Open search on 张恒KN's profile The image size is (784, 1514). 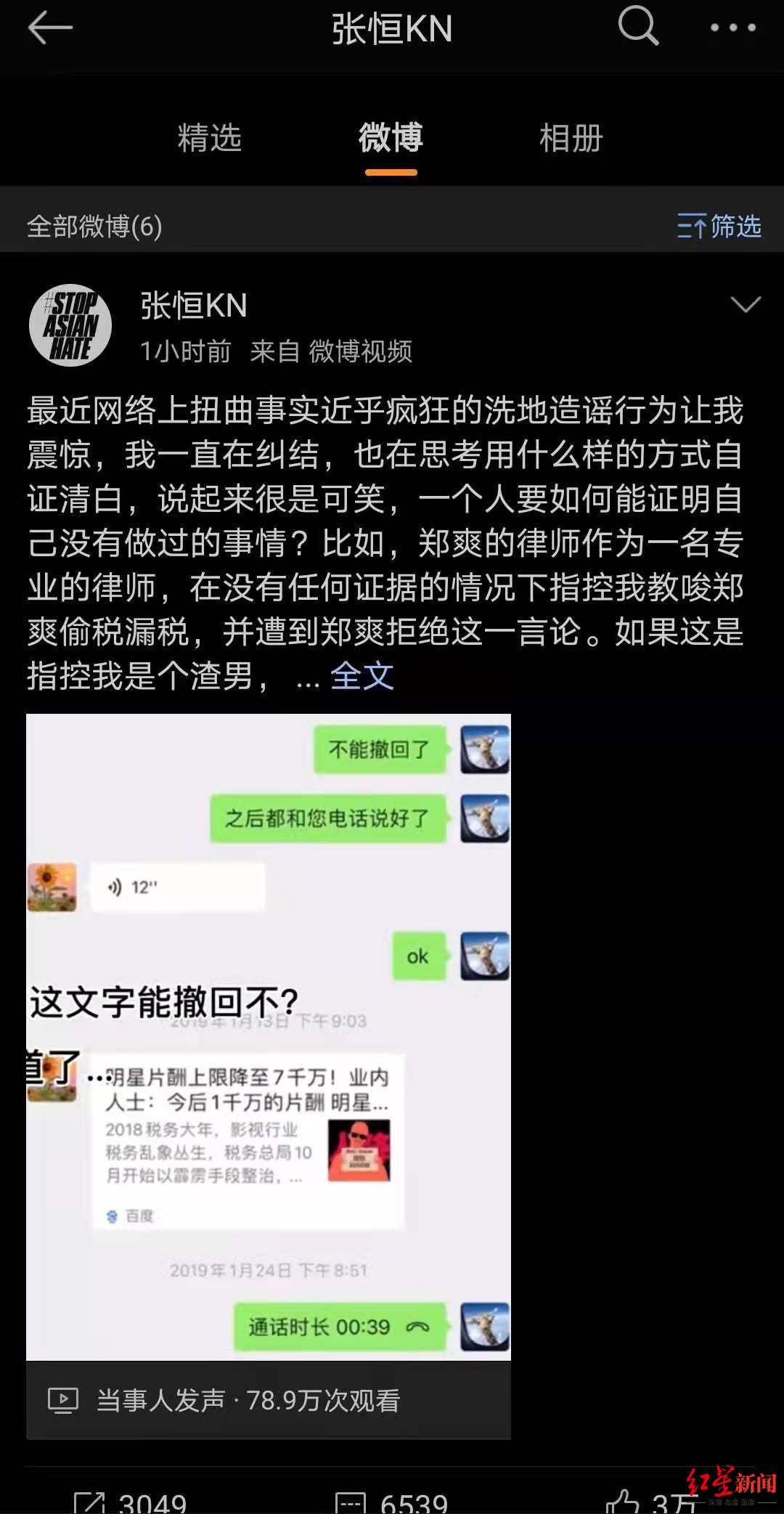[638, 27]
